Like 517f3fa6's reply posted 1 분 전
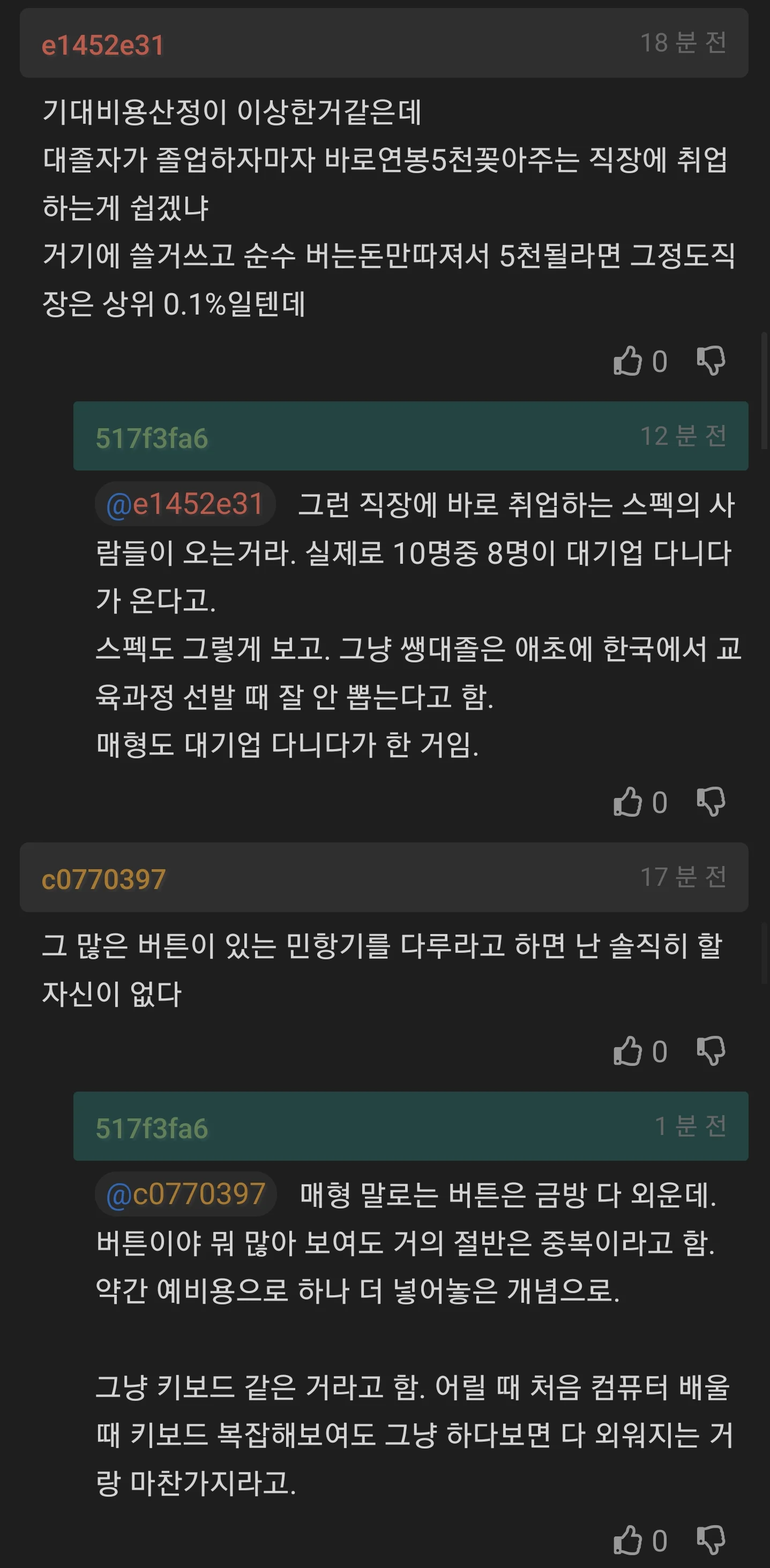This screenshot has width=770, height=1568. coord(627,1541)
